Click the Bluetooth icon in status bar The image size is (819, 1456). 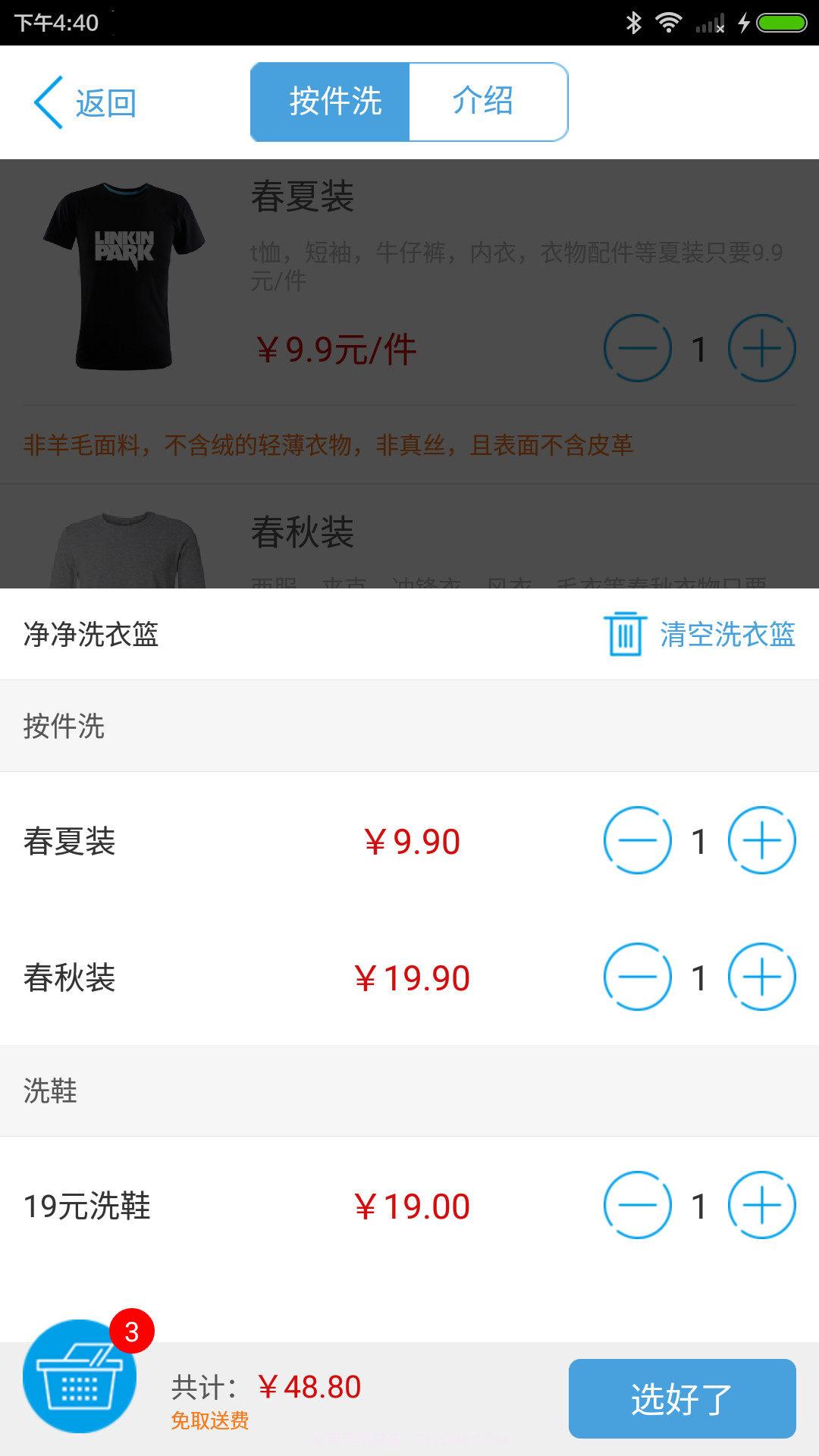coord(633,23)
